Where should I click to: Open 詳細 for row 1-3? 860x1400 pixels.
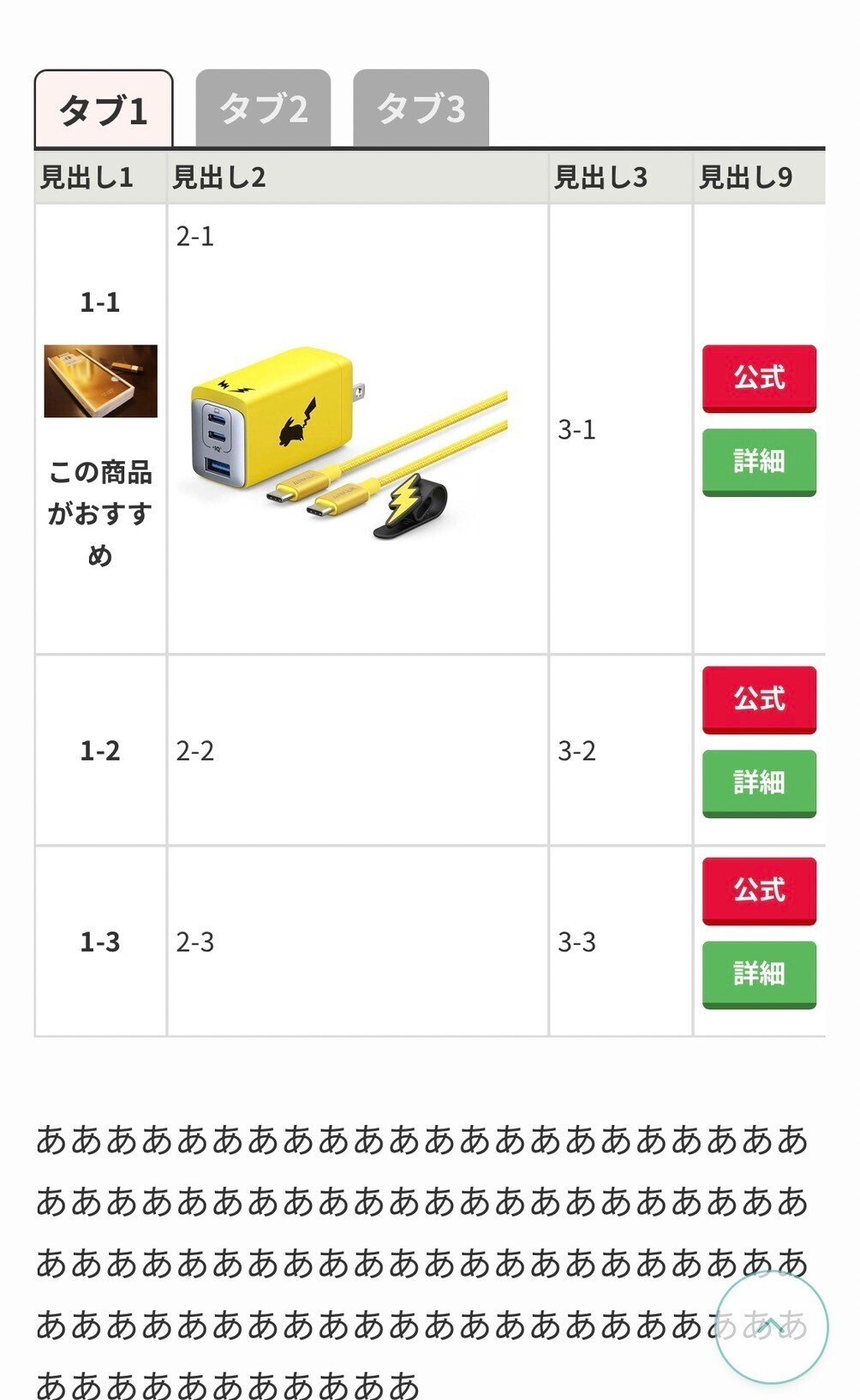pyautogui.click(x=759, y=975)
